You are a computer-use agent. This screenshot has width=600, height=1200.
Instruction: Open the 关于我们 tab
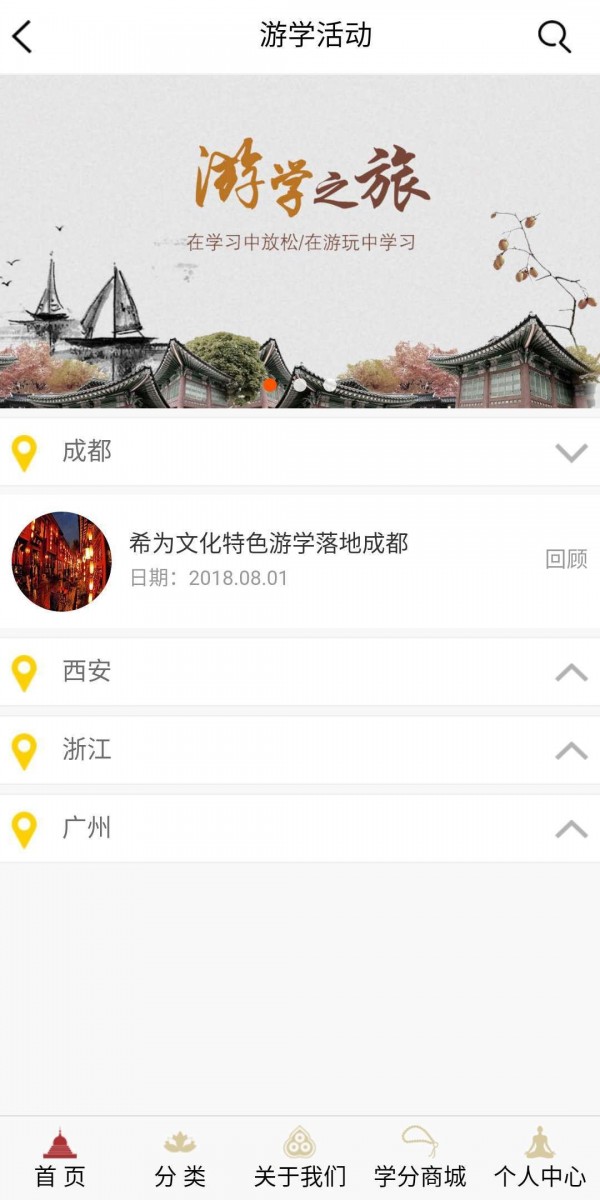pos(300,1158)
